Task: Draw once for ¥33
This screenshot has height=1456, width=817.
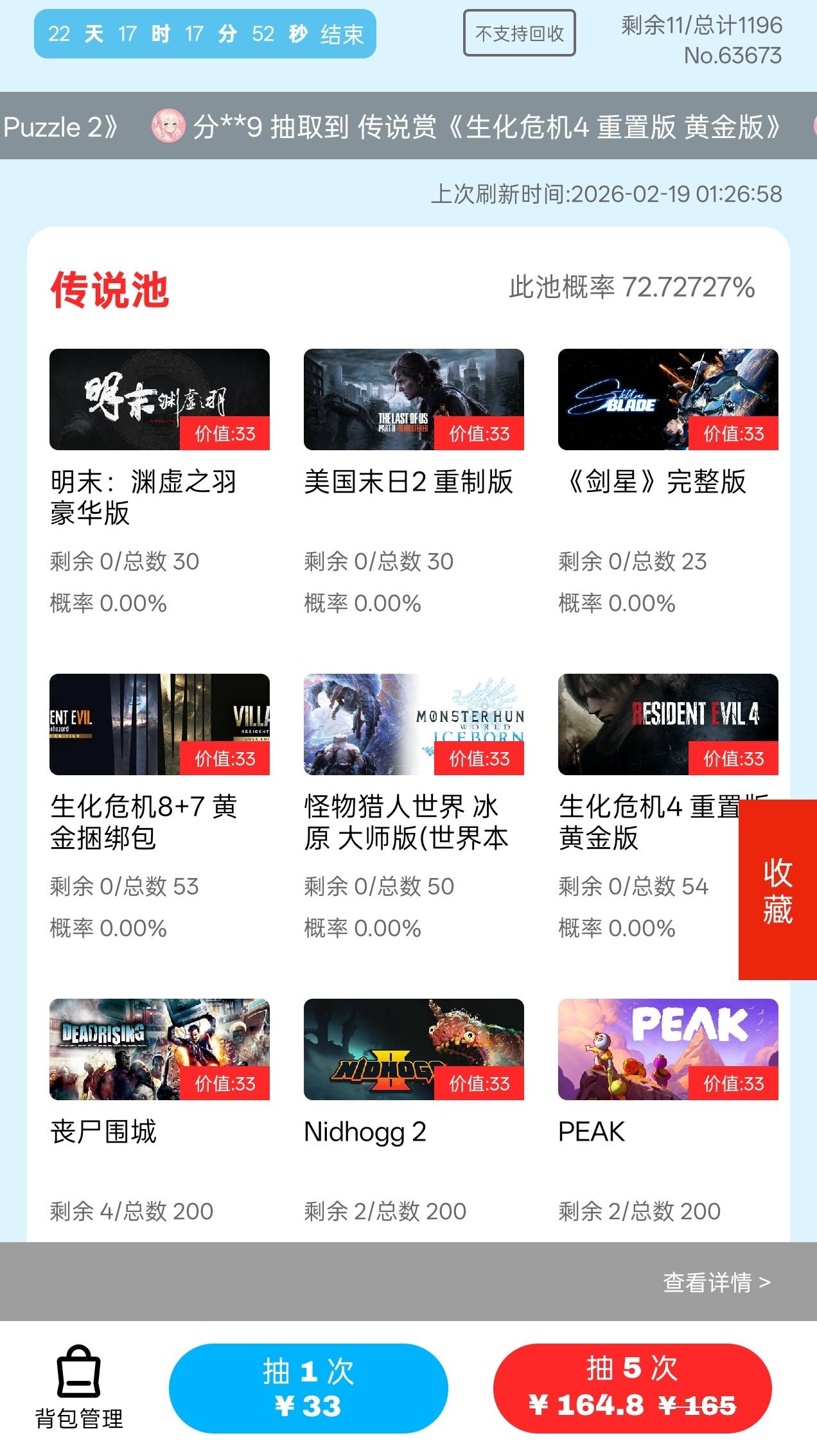Action: pos(308,1388)
